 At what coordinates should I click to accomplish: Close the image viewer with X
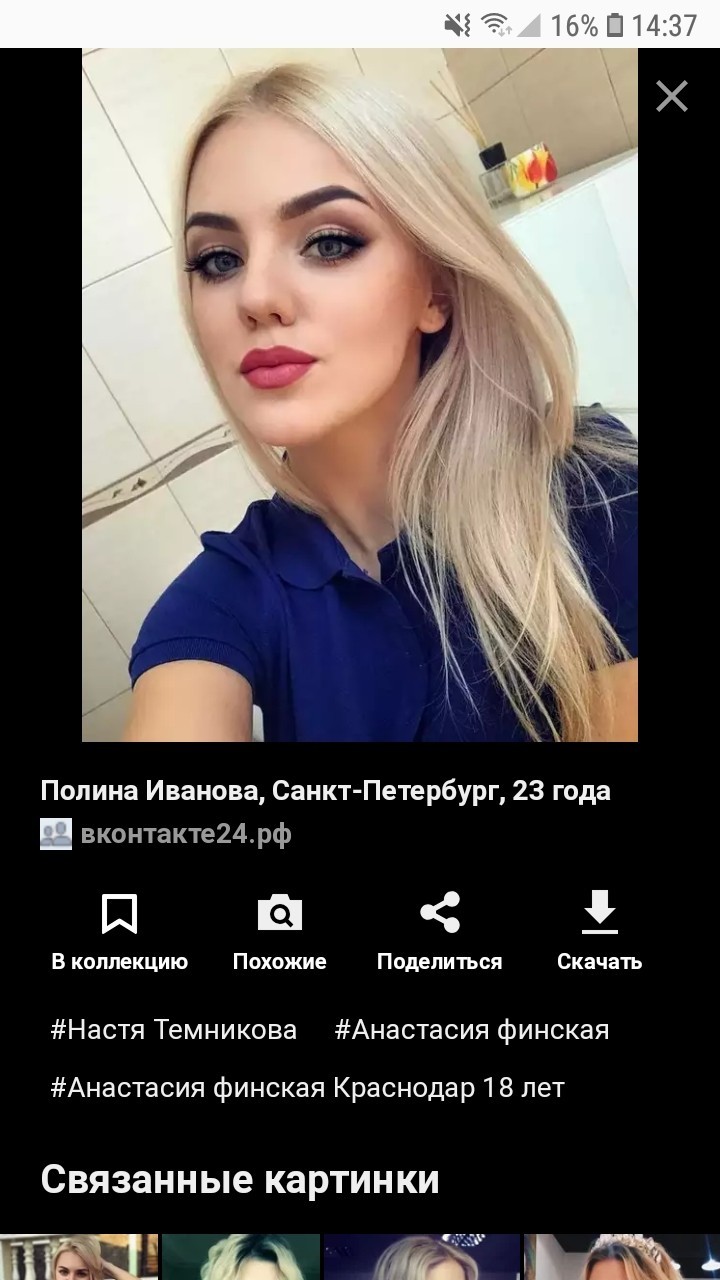click(x=671, y=97)
